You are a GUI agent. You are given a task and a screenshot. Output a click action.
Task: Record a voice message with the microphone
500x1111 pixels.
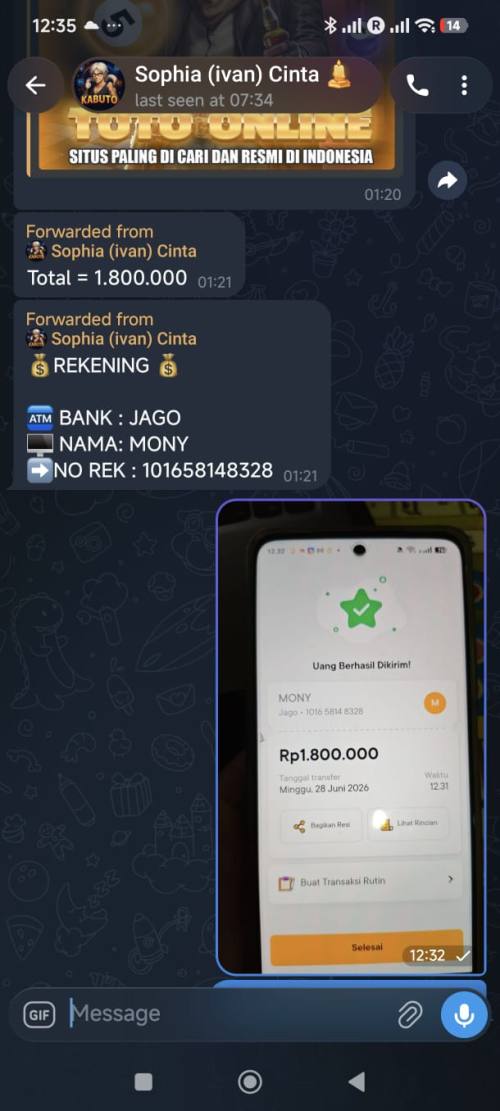(464, 1015)
